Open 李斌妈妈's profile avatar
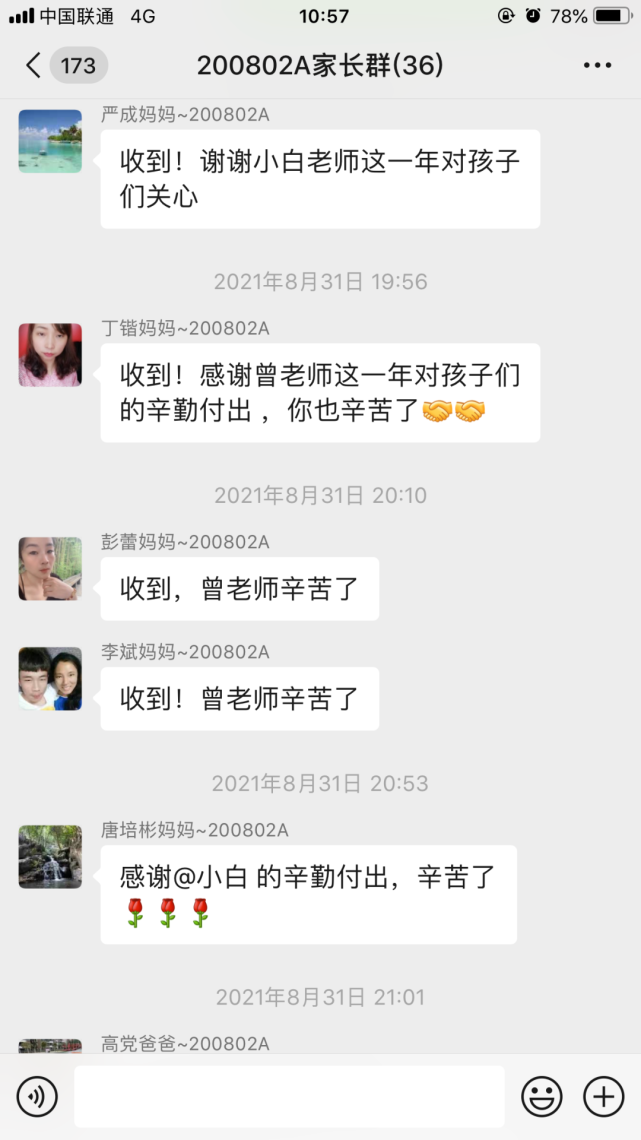Image resolution: width=641 pixels, height=1140 pixels. (x=50, y=679)
